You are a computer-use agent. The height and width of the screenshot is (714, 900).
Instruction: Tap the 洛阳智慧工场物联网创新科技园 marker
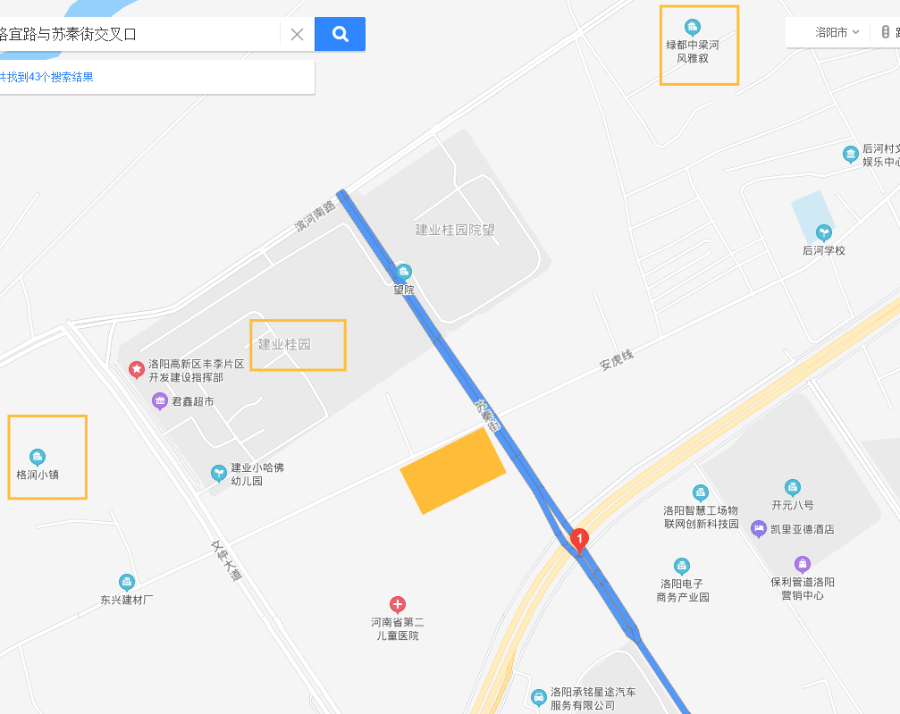(700, 492)
